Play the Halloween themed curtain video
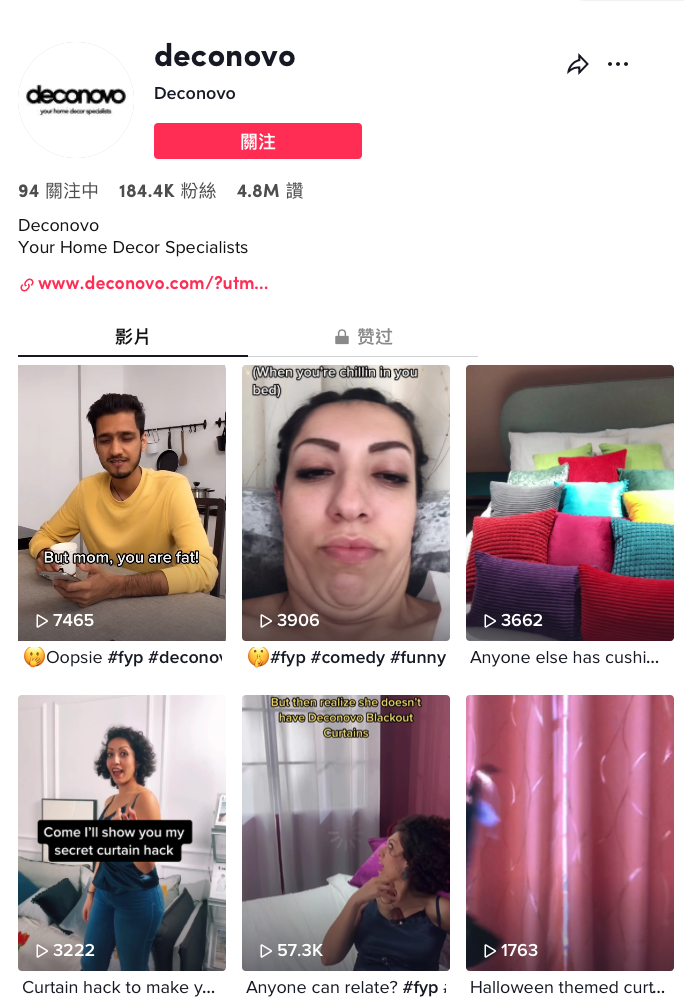Screen dimensions: 684x1002 coord(570,832)
